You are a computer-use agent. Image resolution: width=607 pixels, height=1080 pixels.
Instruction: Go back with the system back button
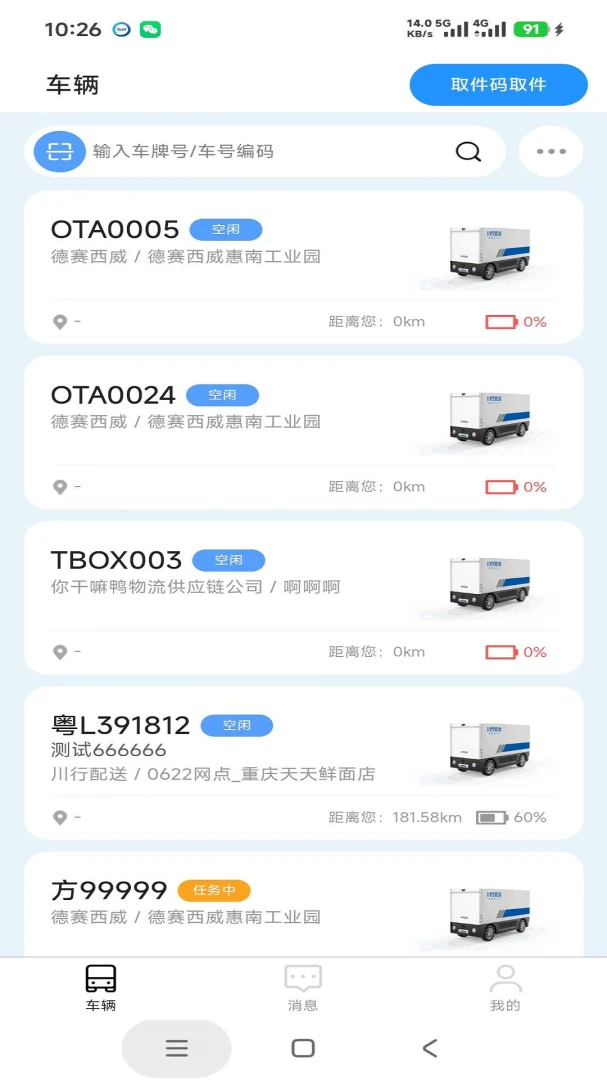tap(430, 1048)
